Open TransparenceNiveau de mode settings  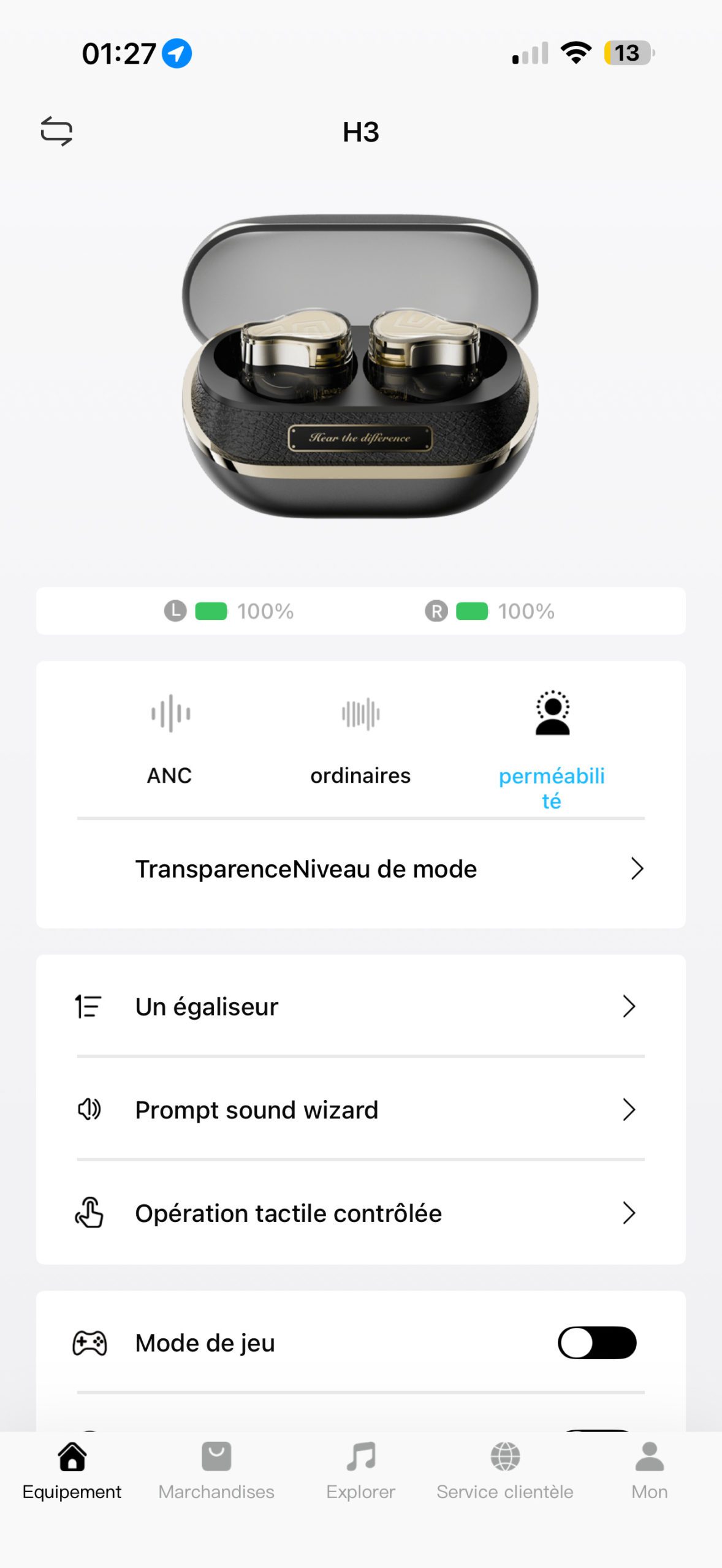tap(360, 869)
